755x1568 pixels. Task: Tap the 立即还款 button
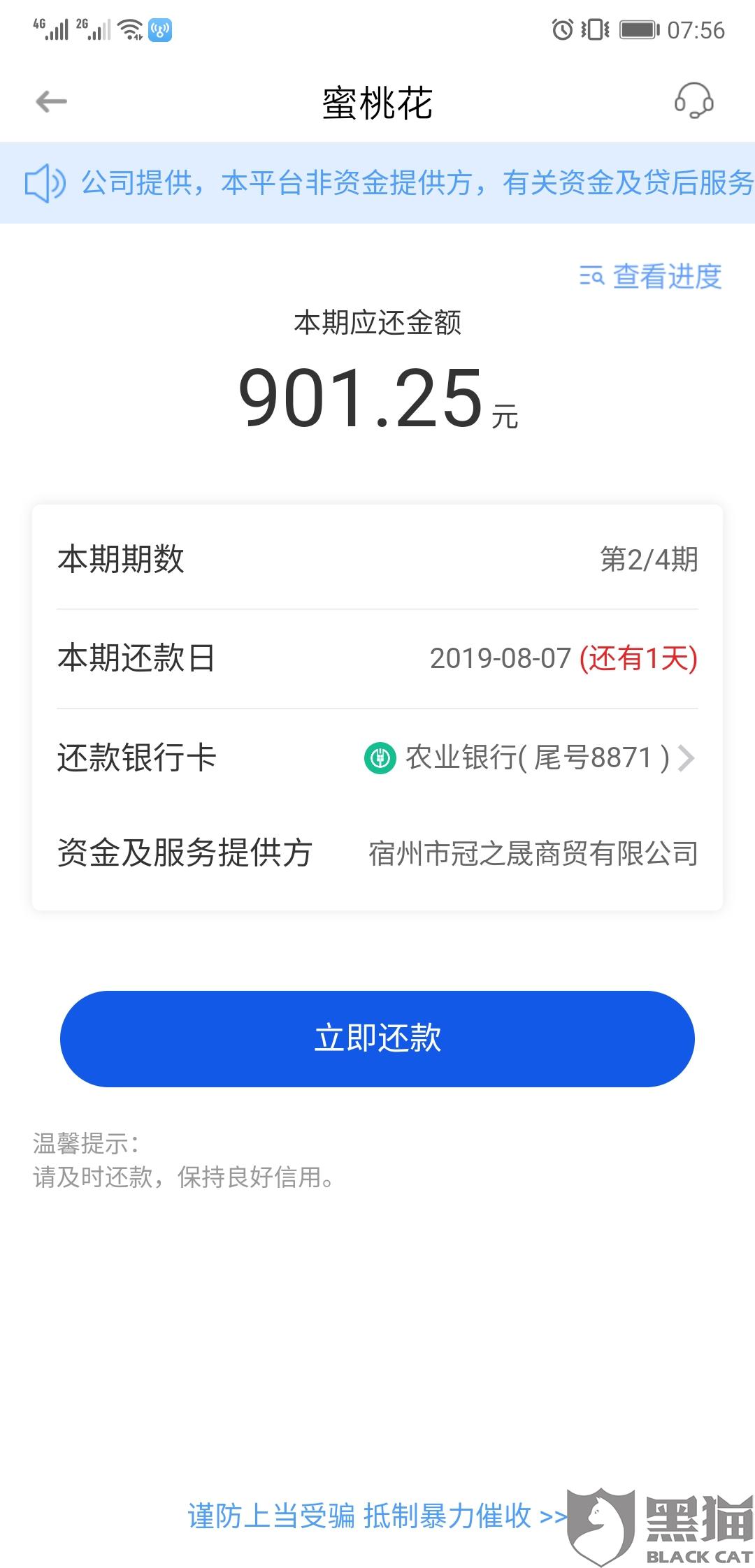tap(377, 1038)
